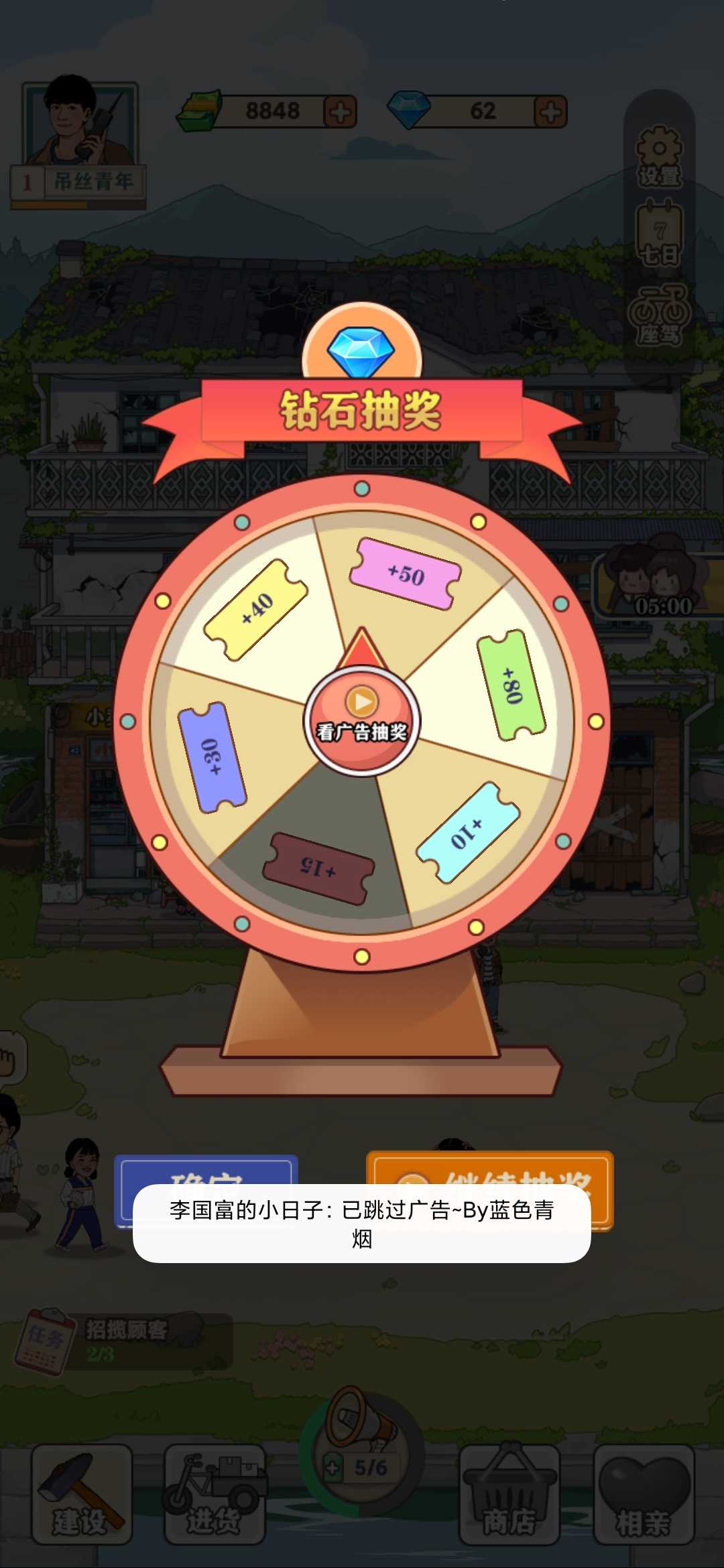The width and height of the screenshot is (724, 1568).
Task: Tap the watch-ad lottery button on the wheel
Action: tap(362, 721)
